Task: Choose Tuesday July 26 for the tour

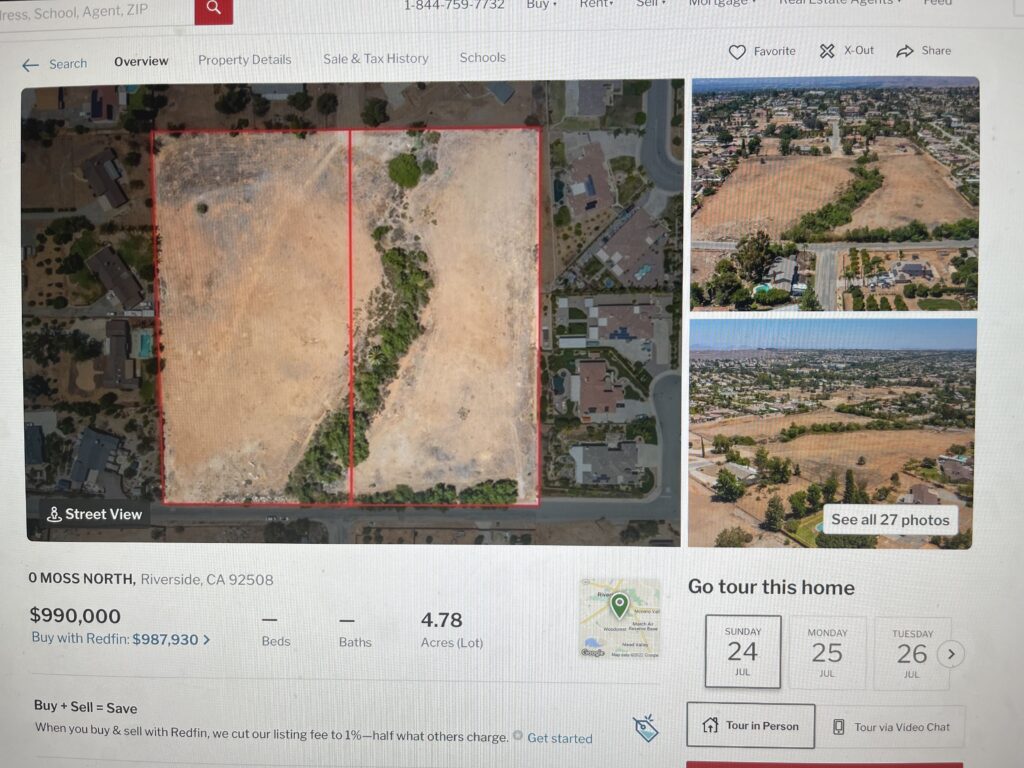Action: 911,652
